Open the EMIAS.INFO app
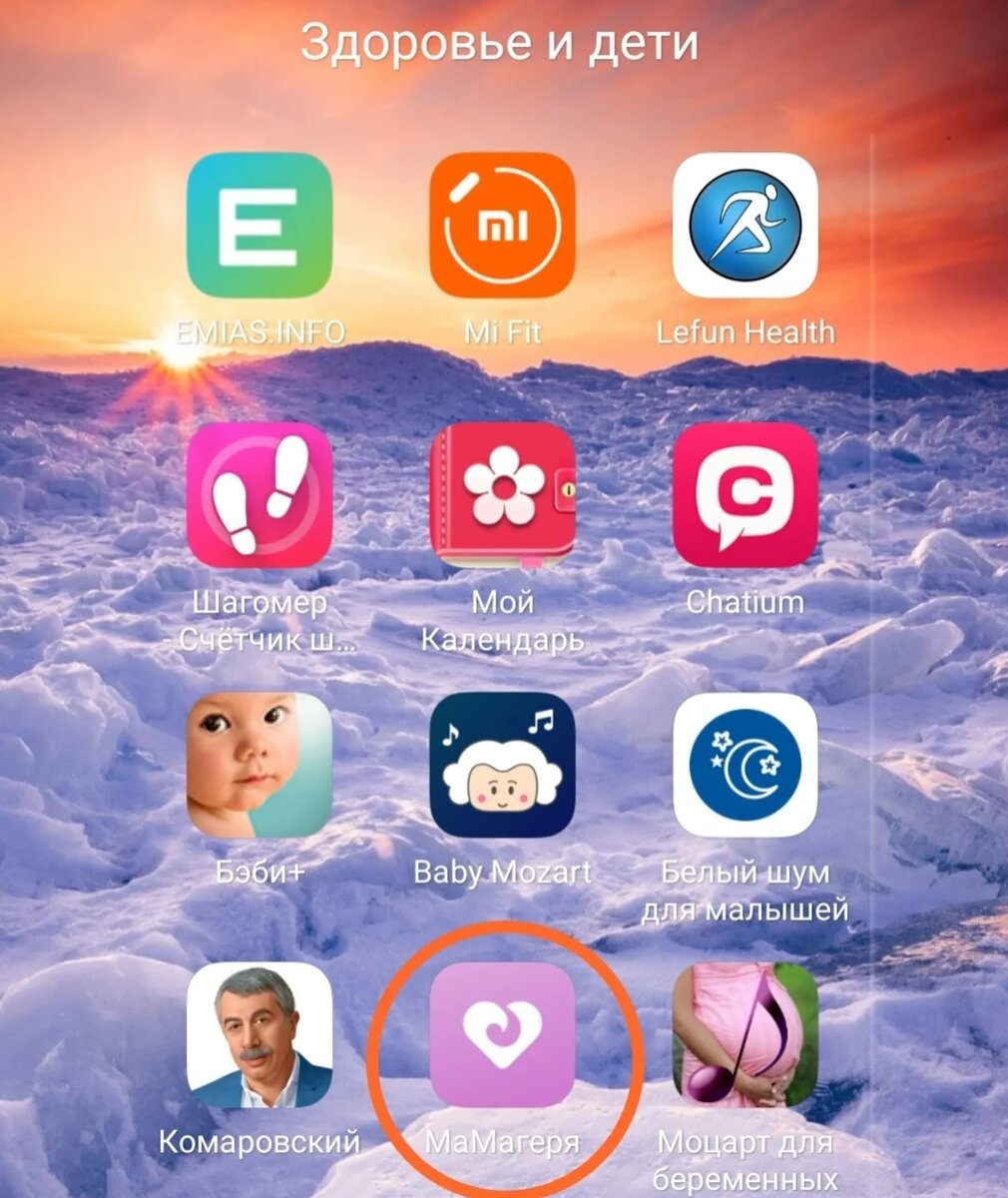The image size is (1008, 1198). pos(259,226)
